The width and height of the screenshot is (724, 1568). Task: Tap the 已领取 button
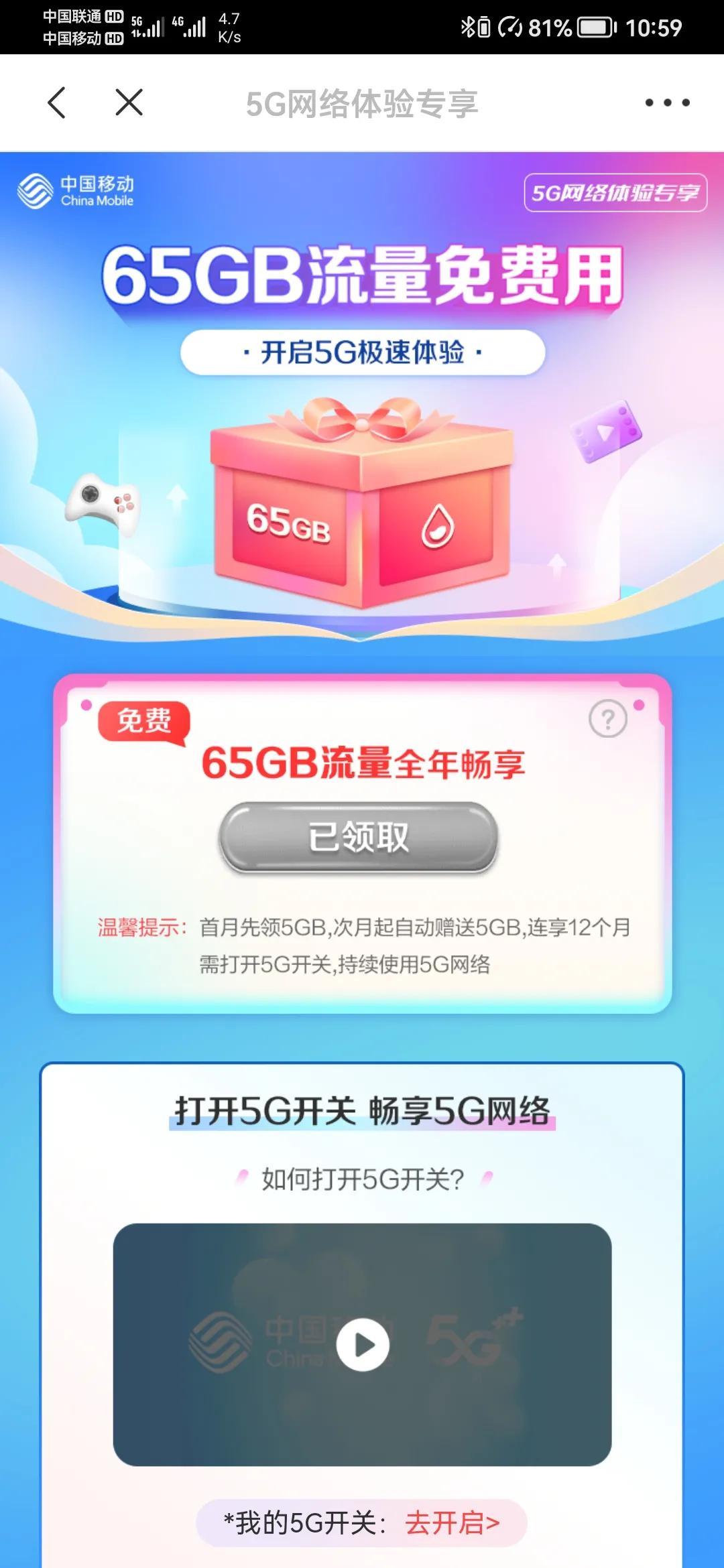[359, 838]
